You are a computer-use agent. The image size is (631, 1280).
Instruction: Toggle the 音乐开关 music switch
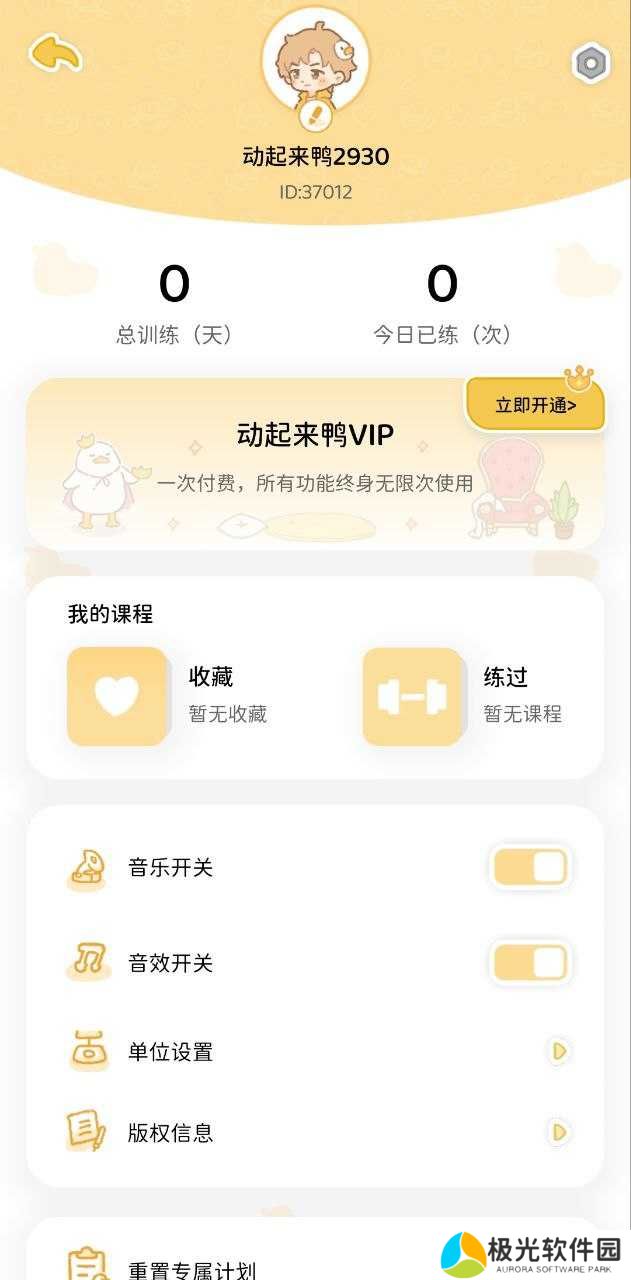click(x=530, y=867)
